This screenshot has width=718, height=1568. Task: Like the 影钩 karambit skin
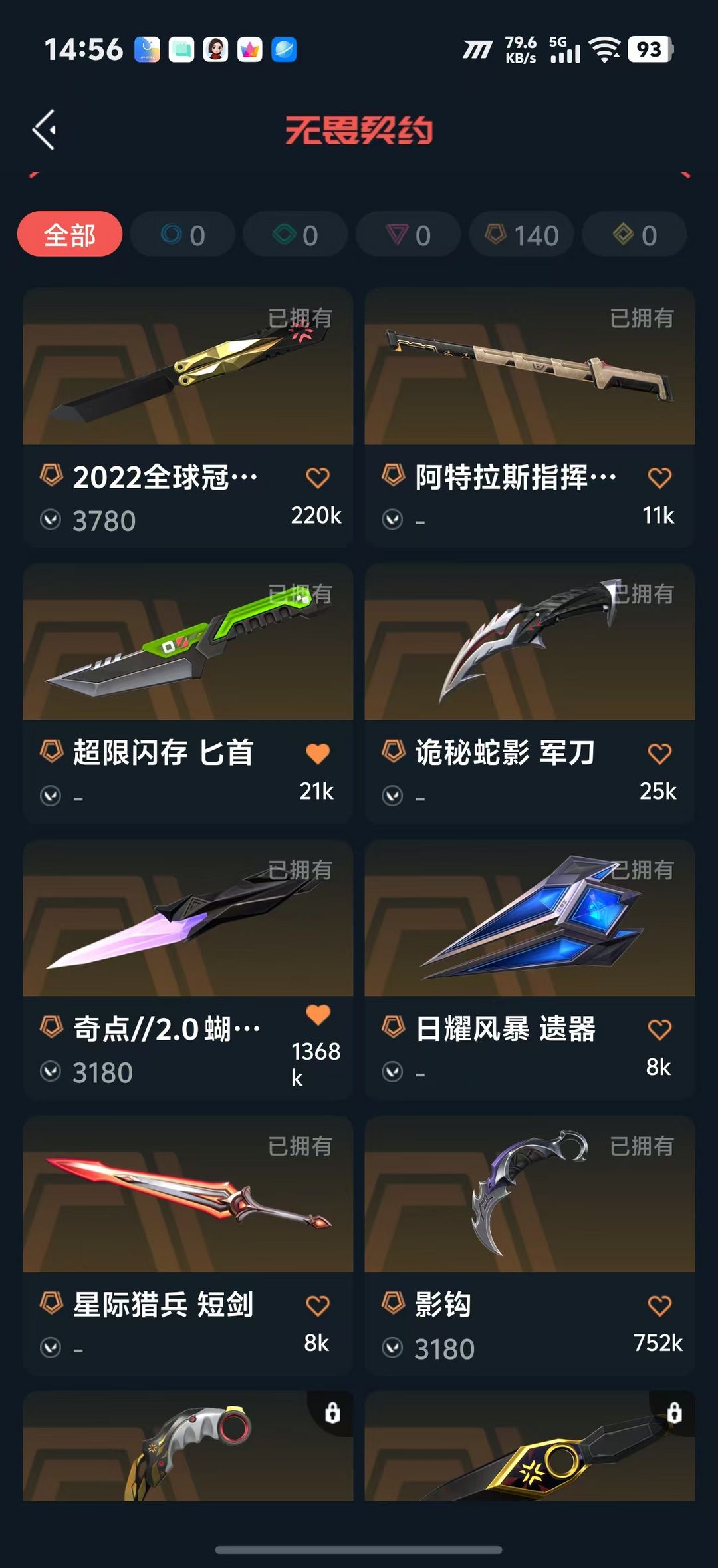[x=659, y=1306]
